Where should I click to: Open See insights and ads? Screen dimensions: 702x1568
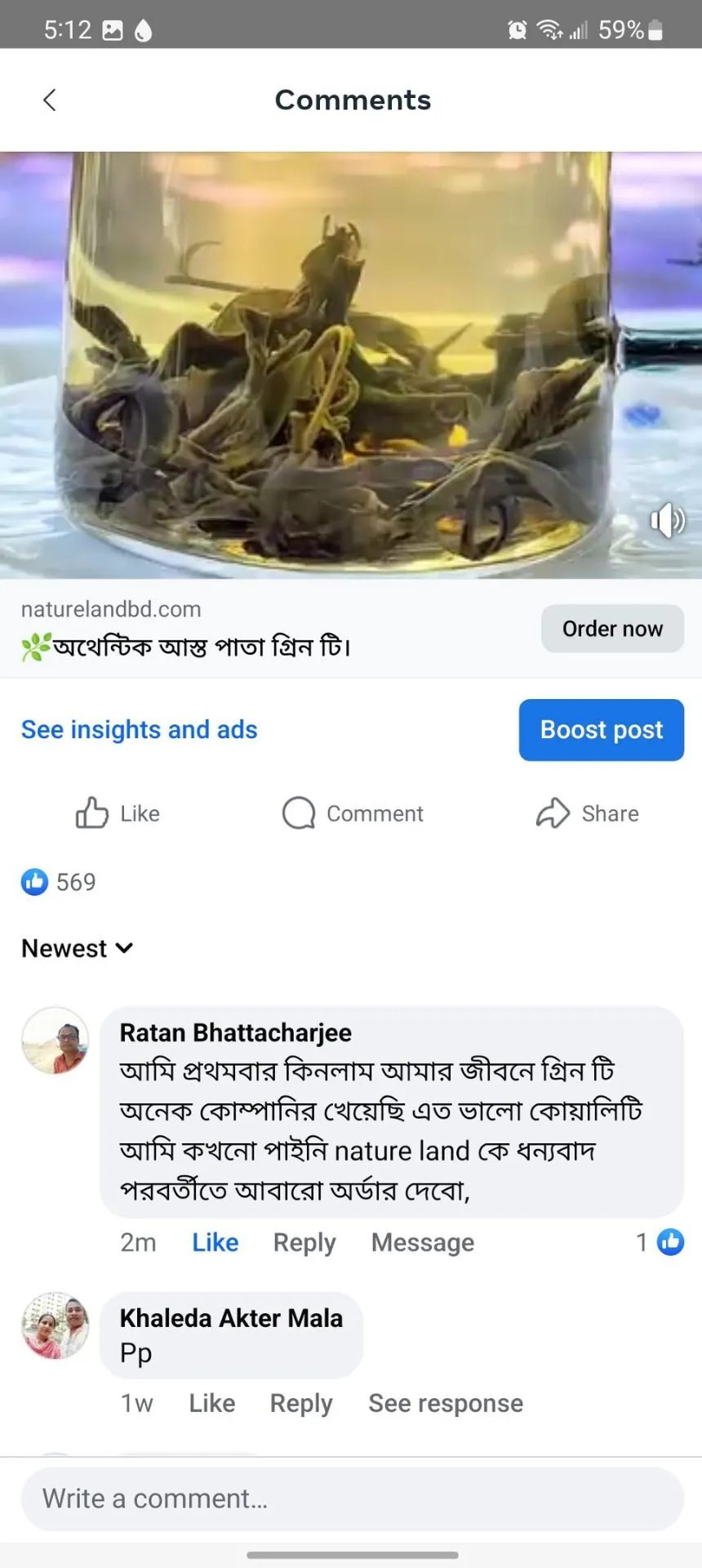point(140,729)
